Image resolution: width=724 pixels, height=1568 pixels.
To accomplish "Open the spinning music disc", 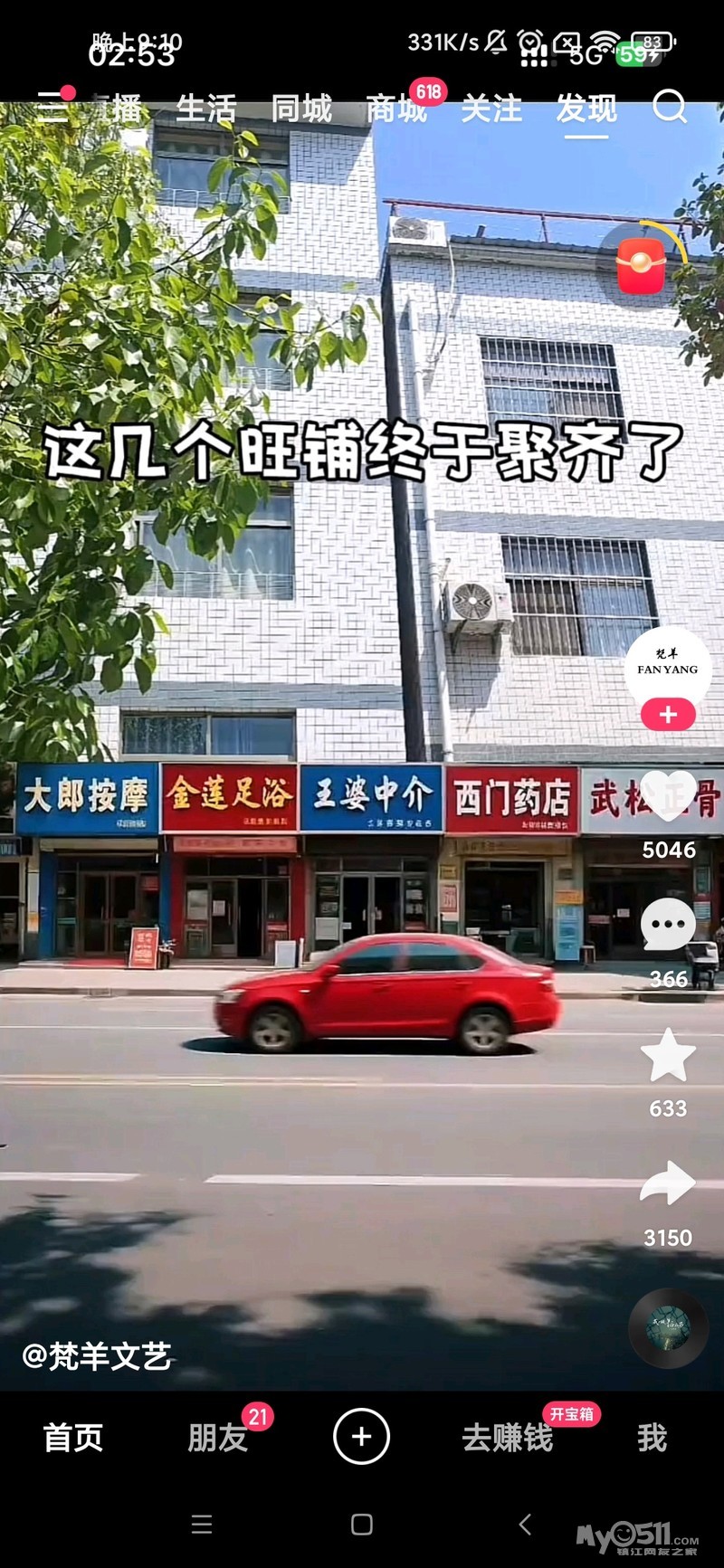I will pos(668,1327).
